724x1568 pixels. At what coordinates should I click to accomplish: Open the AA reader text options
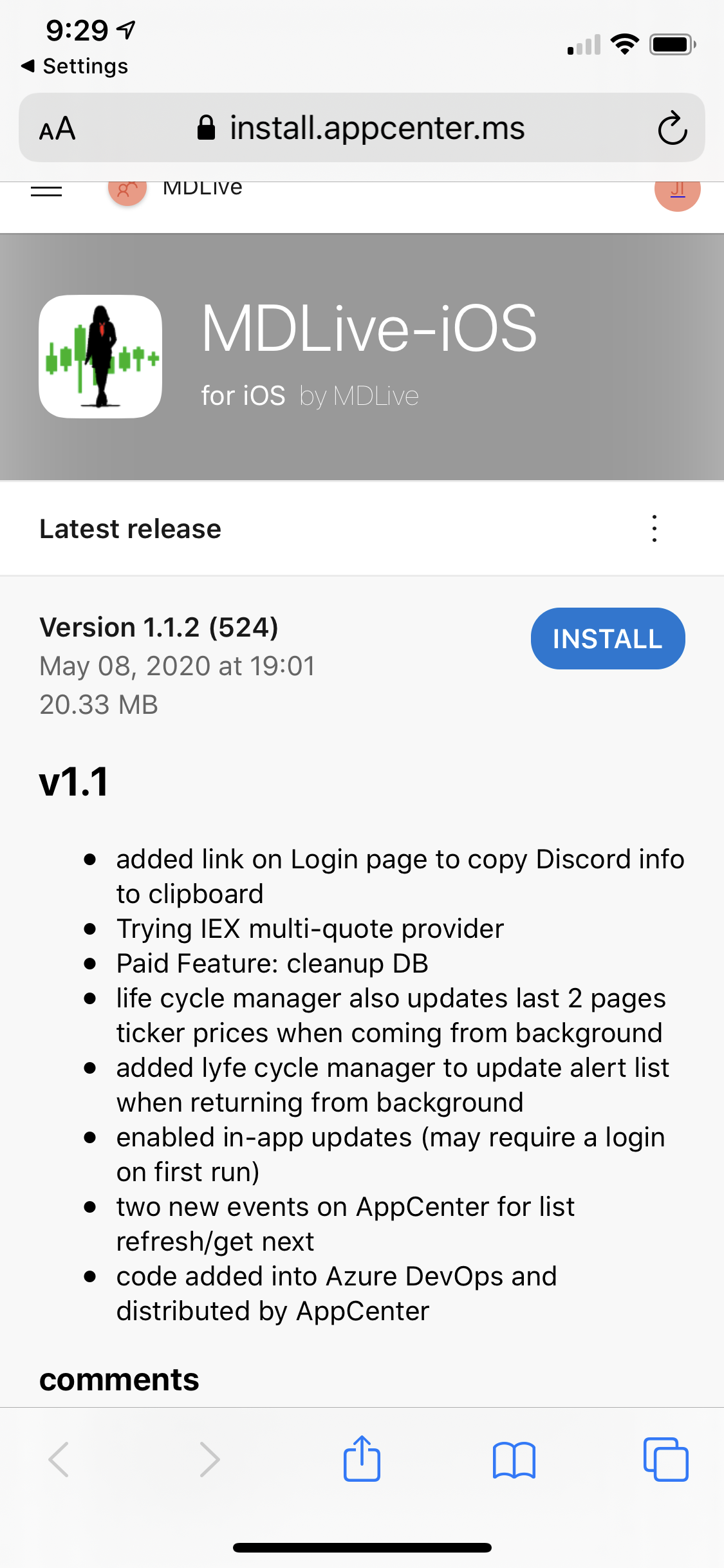(57, 128)
